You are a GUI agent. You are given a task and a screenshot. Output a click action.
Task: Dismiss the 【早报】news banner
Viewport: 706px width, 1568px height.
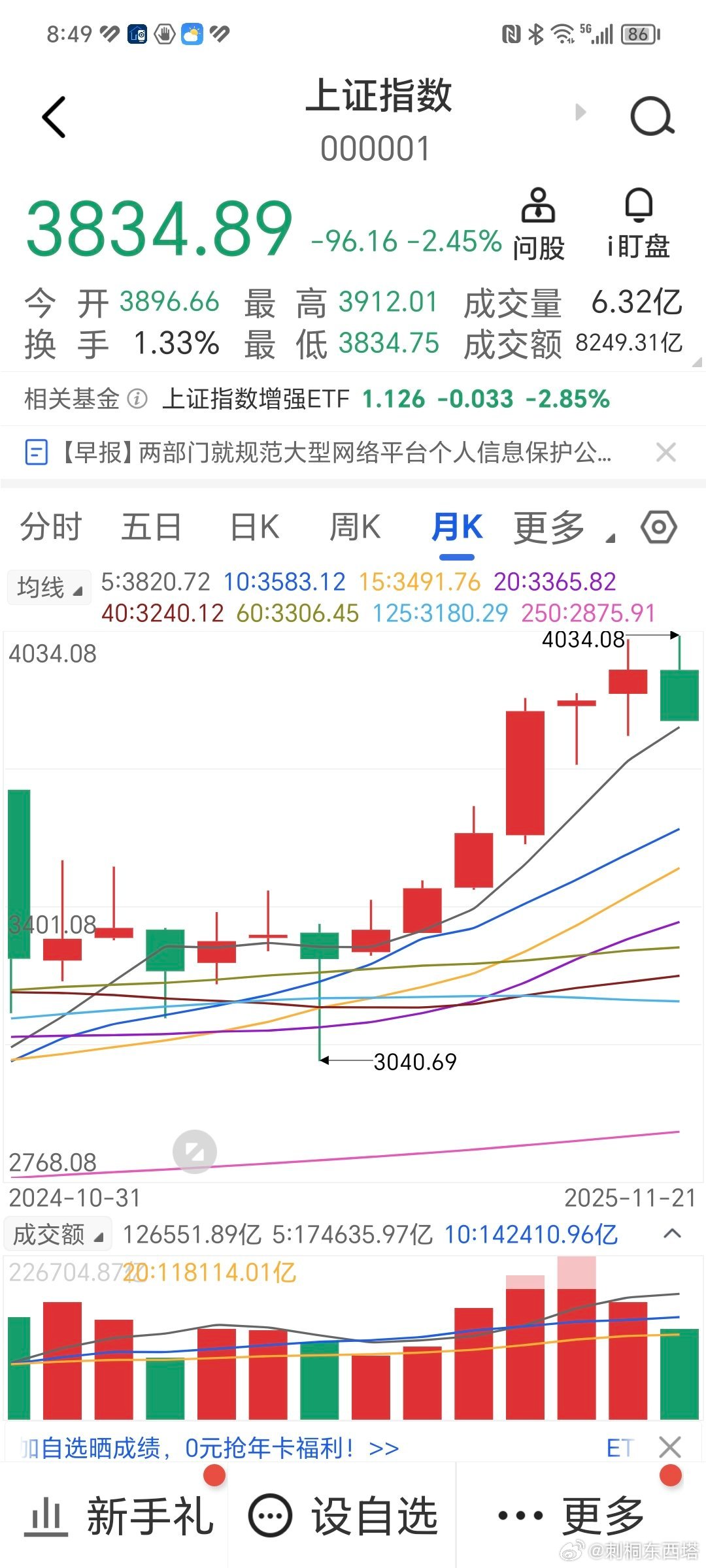pos(665,451)
